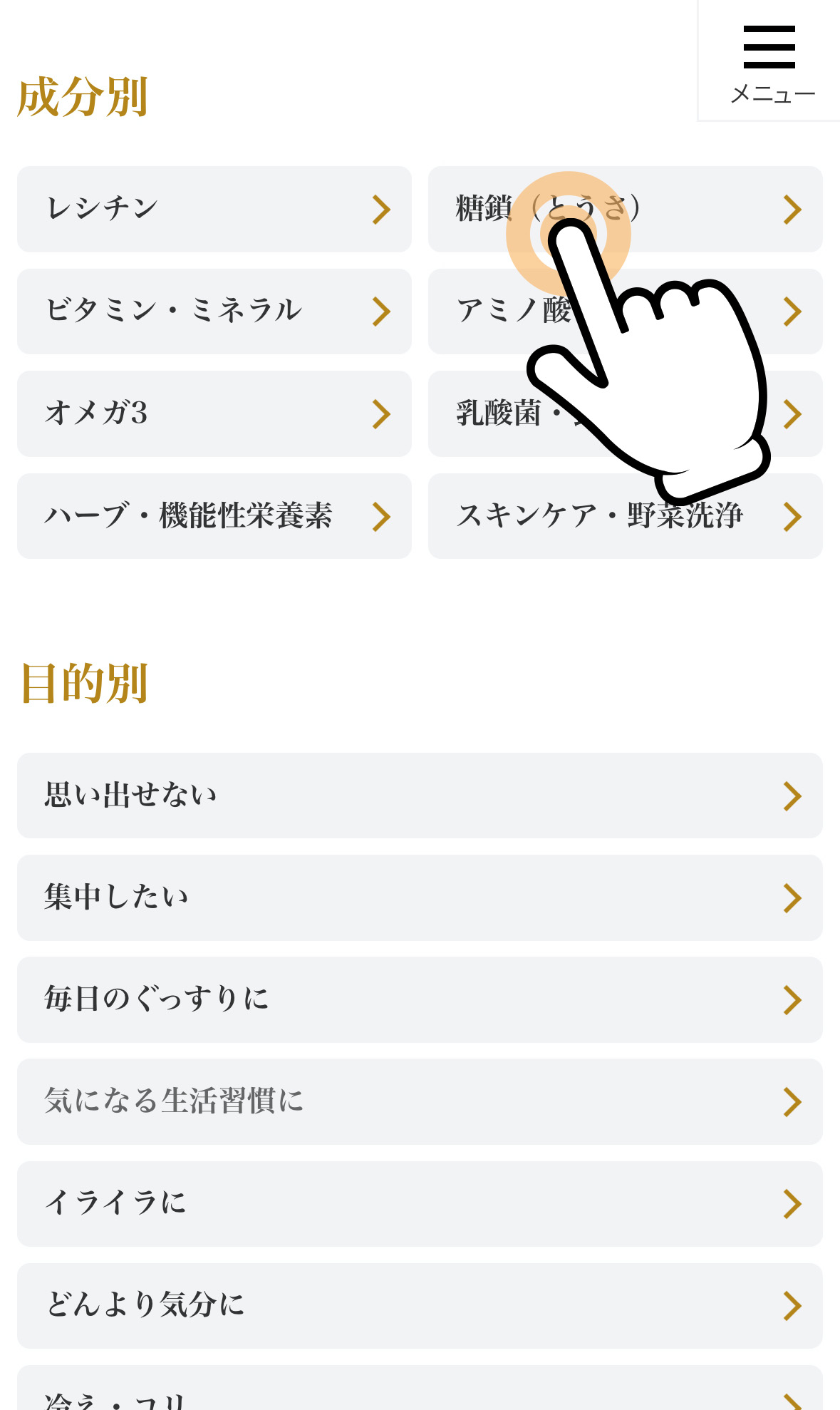Open ビタミン・ミネラル category
The image size is (840, 1410).
[x=214, y=312]
